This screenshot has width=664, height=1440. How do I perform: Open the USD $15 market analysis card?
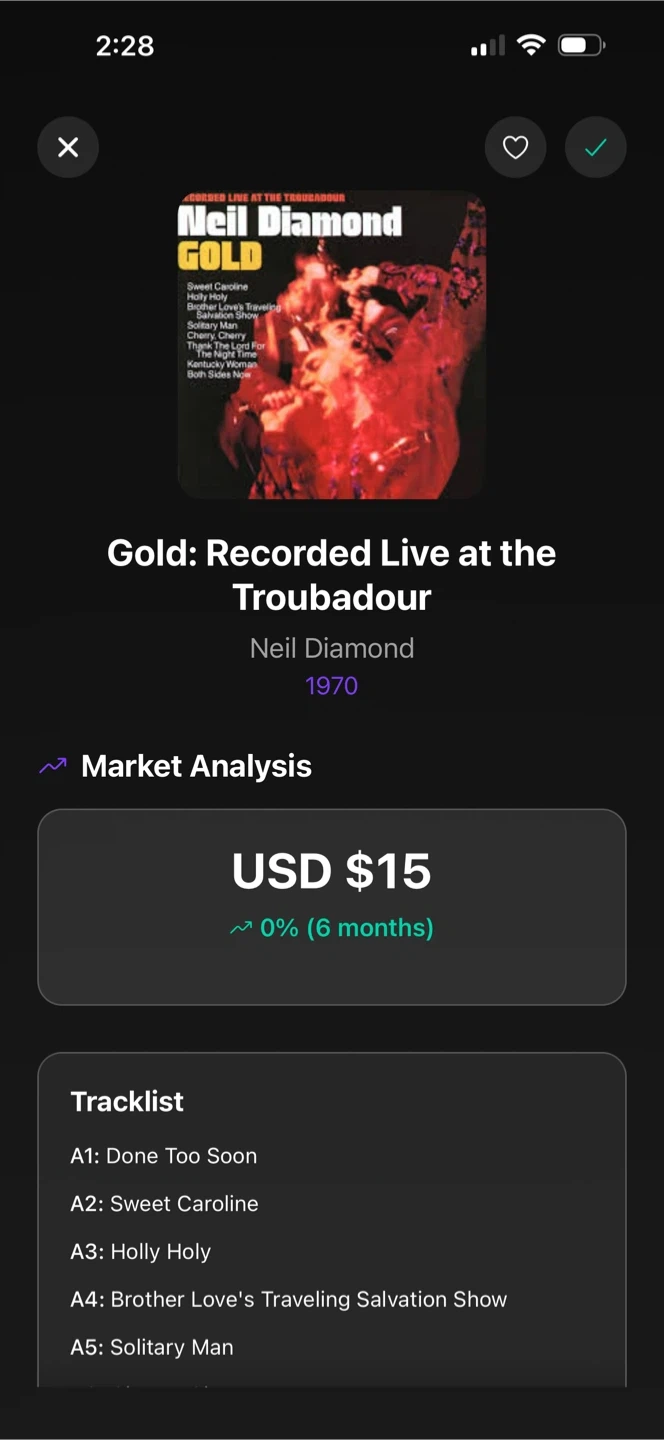pos(331,906)
